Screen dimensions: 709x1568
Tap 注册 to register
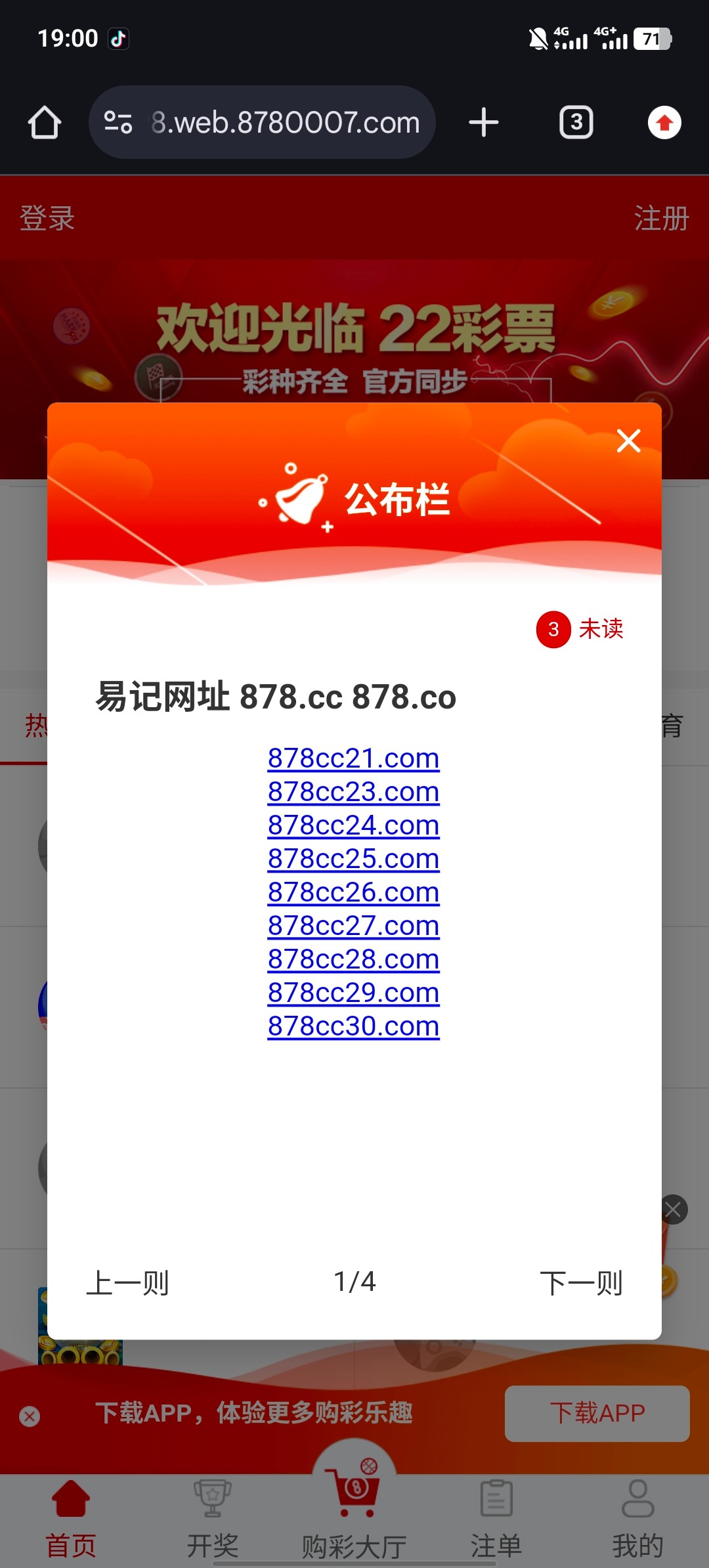coord(660,218)
